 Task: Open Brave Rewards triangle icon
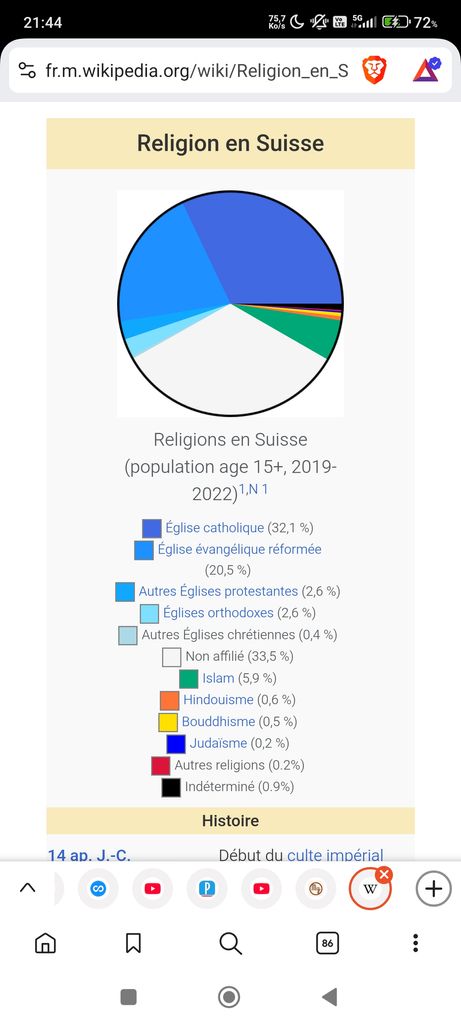point(427,70)
